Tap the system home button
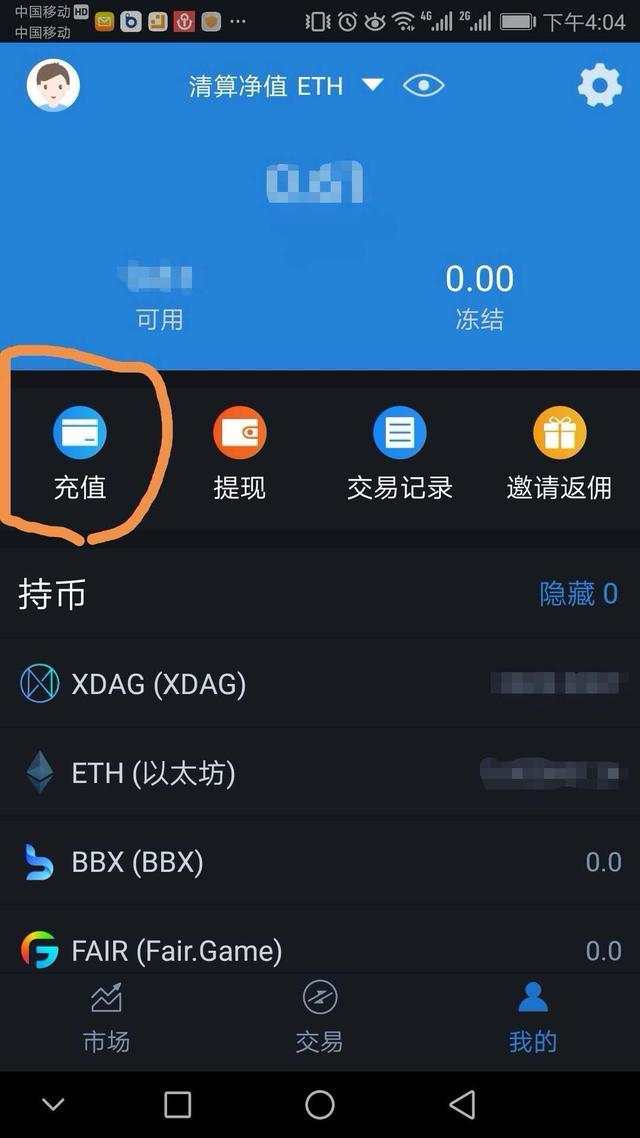Screen dimensions: 640x1138 320,1105
